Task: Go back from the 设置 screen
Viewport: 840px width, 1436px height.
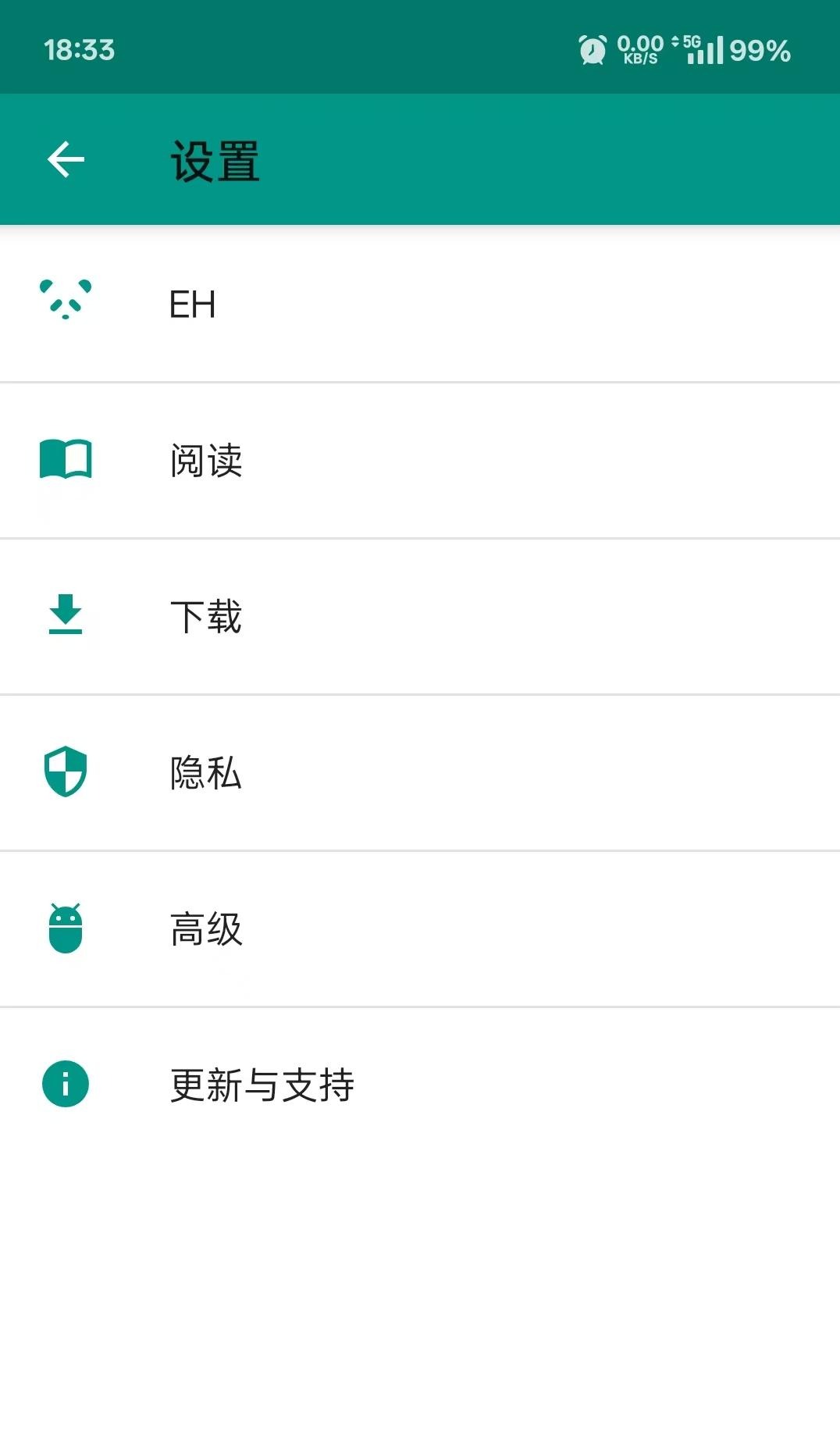Action: (x=66, y=160)
